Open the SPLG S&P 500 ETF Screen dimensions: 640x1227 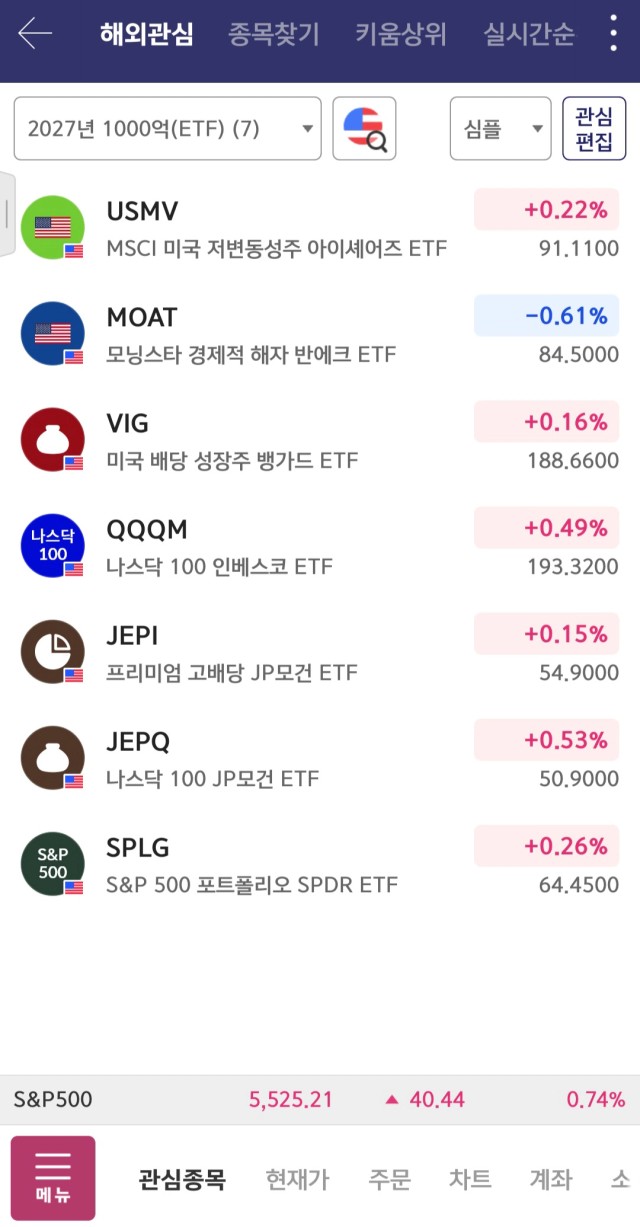coord(320,864)
